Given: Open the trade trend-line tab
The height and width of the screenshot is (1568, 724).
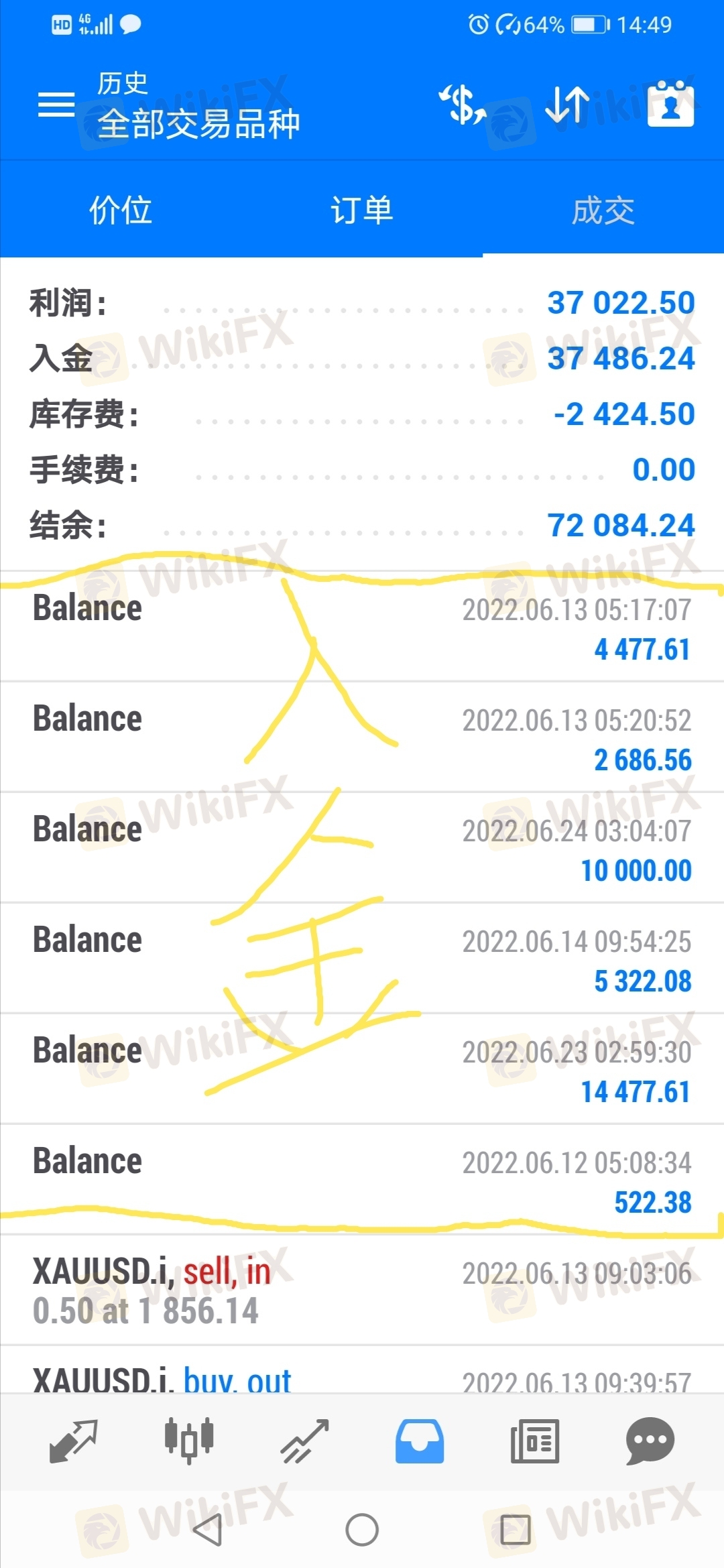Looking at the screenshot, I should point(304,1441).
